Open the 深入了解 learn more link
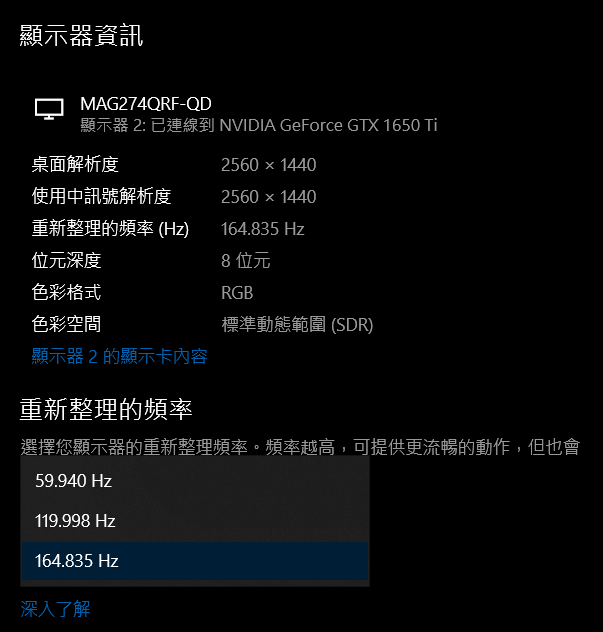 pos(55,608)
